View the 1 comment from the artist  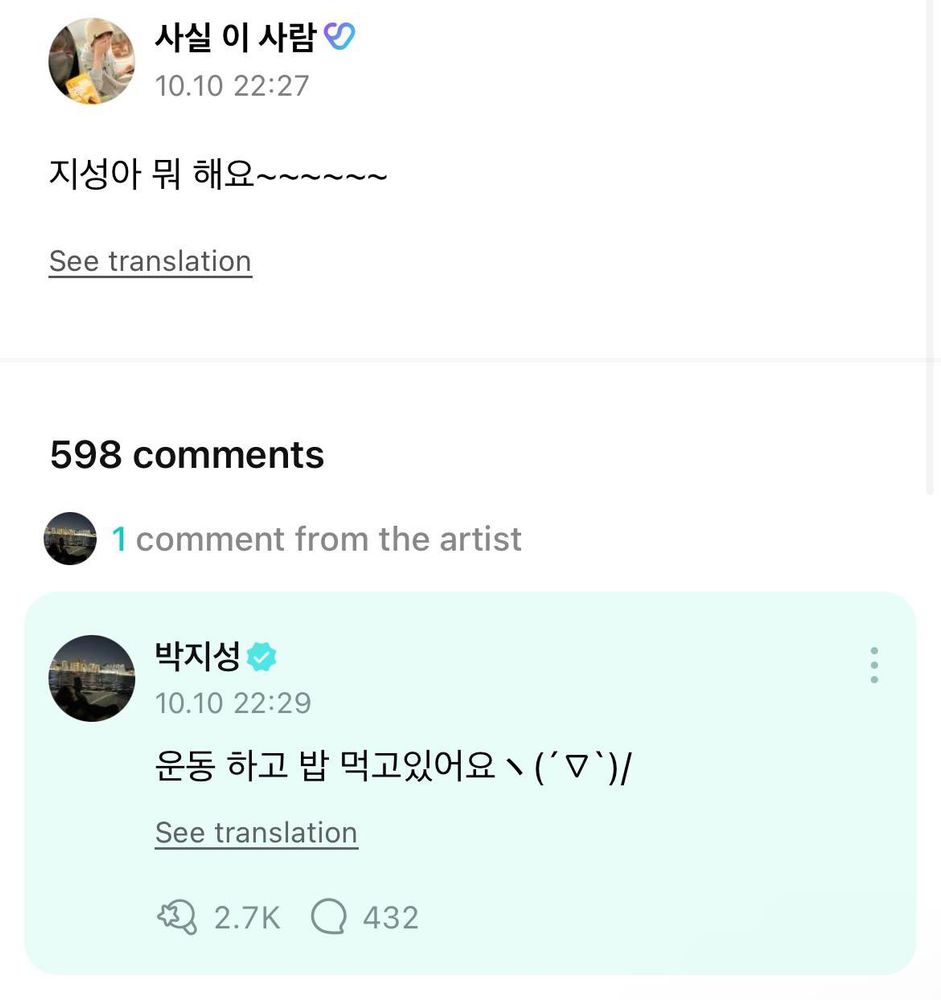point(316,539)
